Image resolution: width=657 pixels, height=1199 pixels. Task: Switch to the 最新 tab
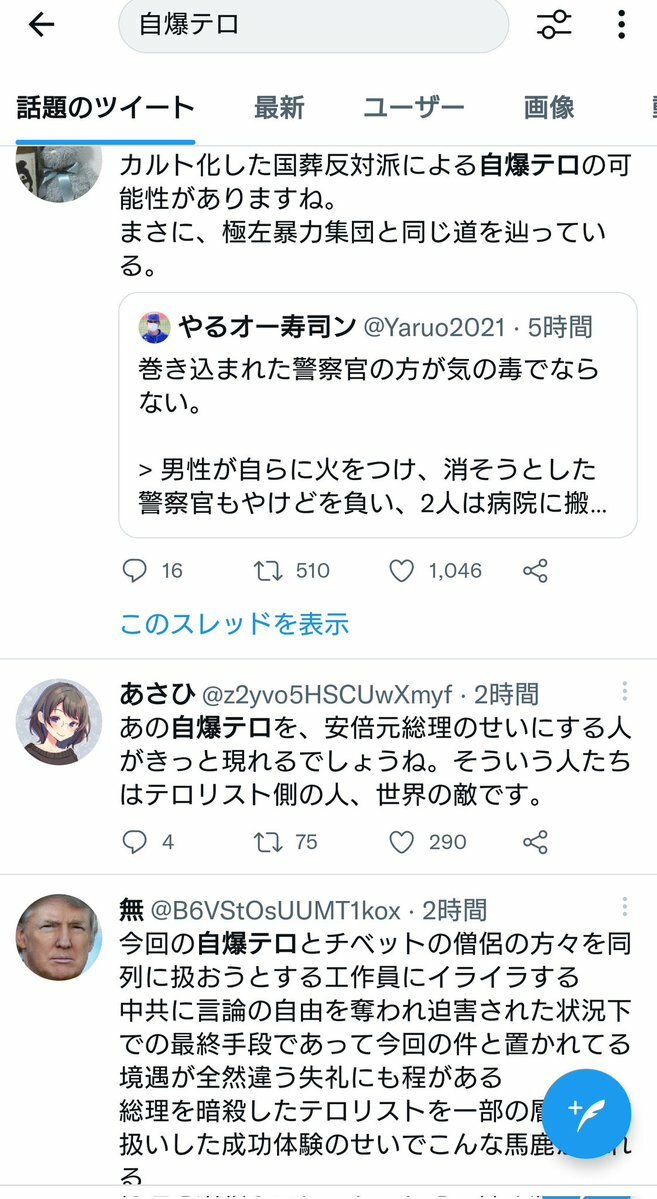point(278,108)
